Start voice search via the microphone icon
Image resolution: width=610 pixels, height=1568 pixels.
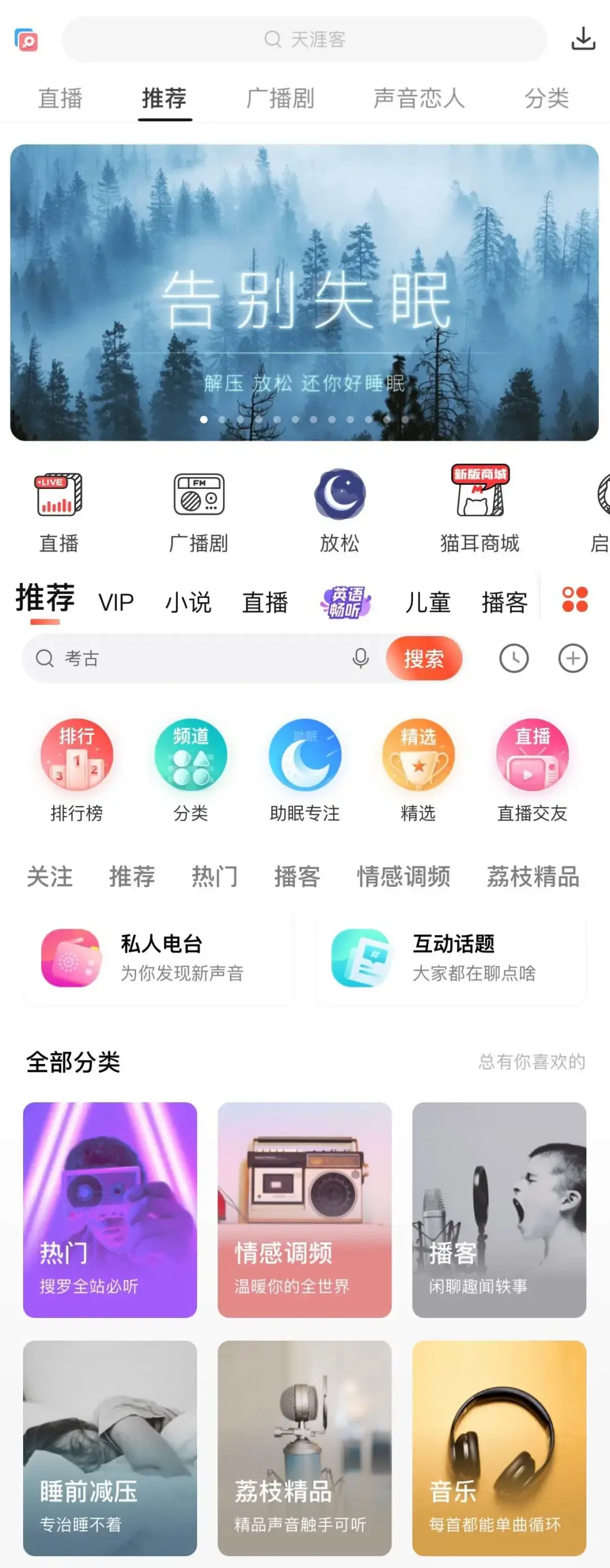coord(361,658)
